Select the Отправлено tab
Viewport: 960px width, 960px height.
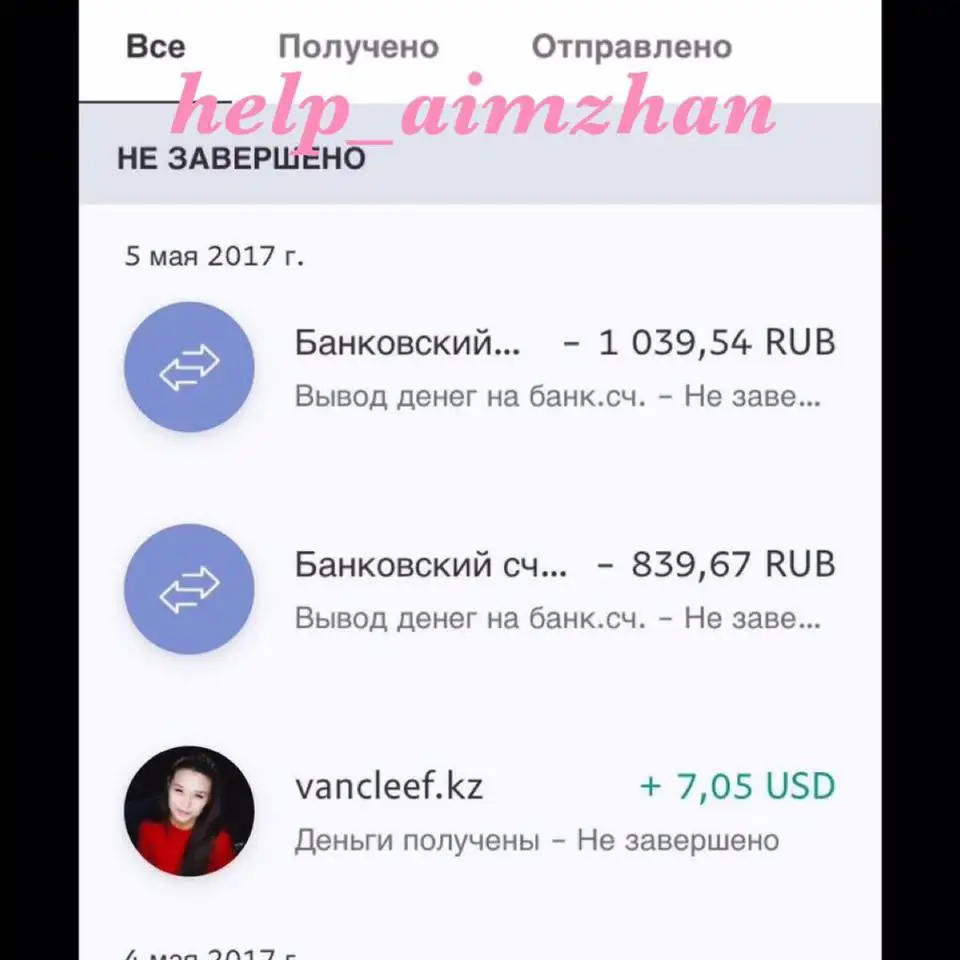pos(631,47)
